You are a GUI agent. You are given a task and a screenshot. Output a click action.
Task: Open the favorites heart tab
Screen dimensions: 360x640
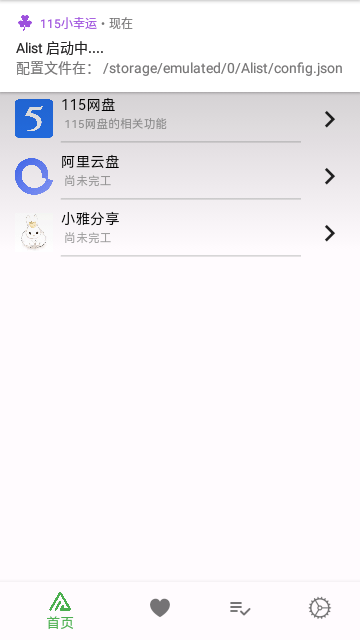160,608
